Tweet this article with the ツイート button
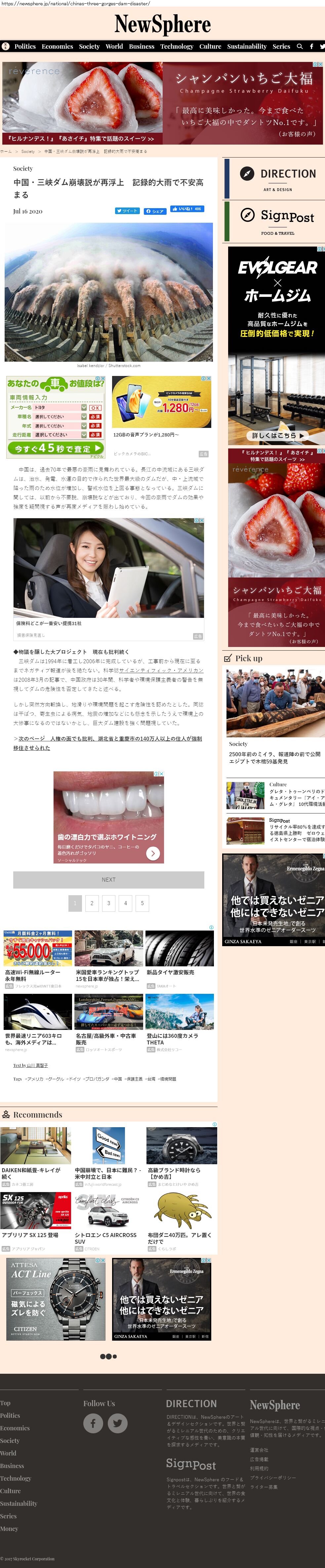 click(127, 210)
